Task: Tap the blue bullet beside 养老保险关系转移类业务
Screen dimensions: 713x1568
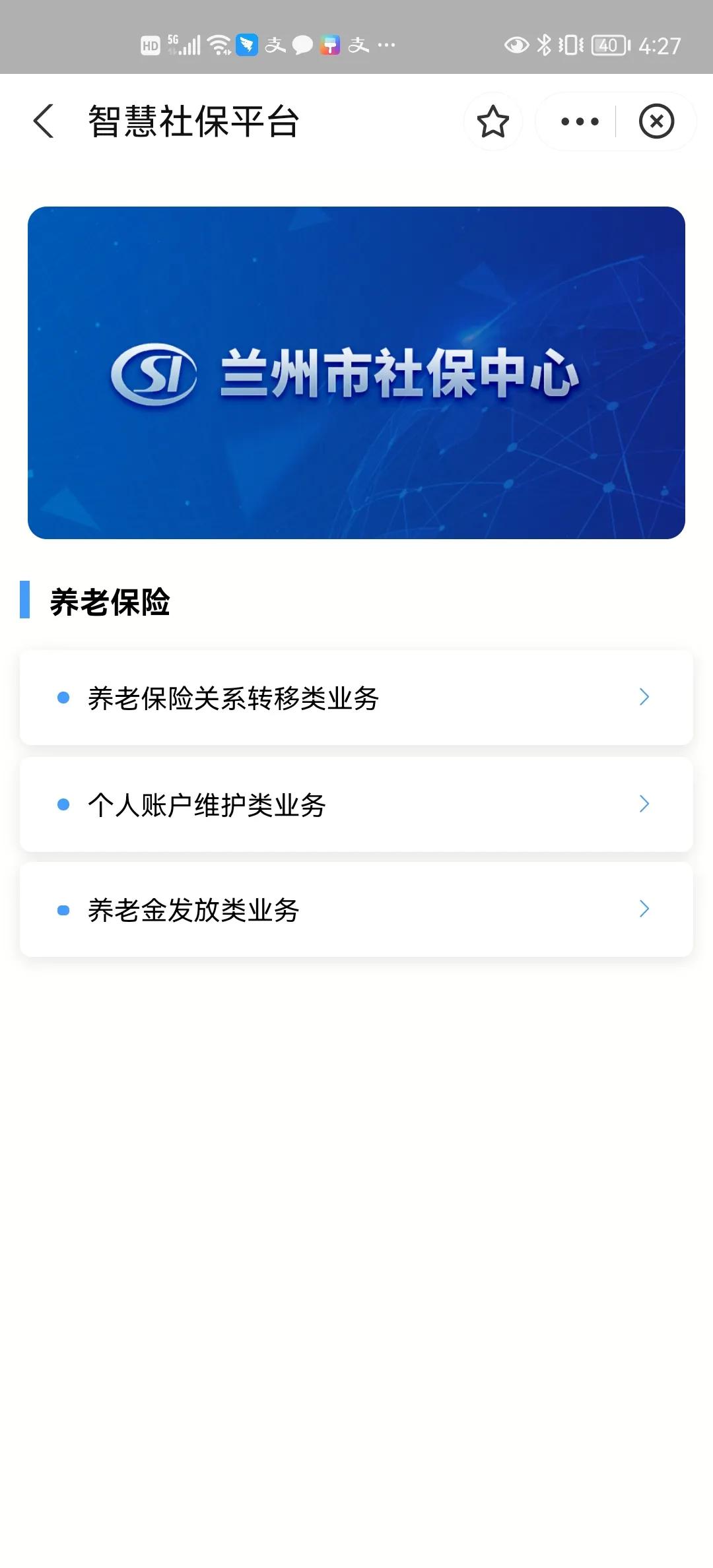Action: [x=63, y=698]
